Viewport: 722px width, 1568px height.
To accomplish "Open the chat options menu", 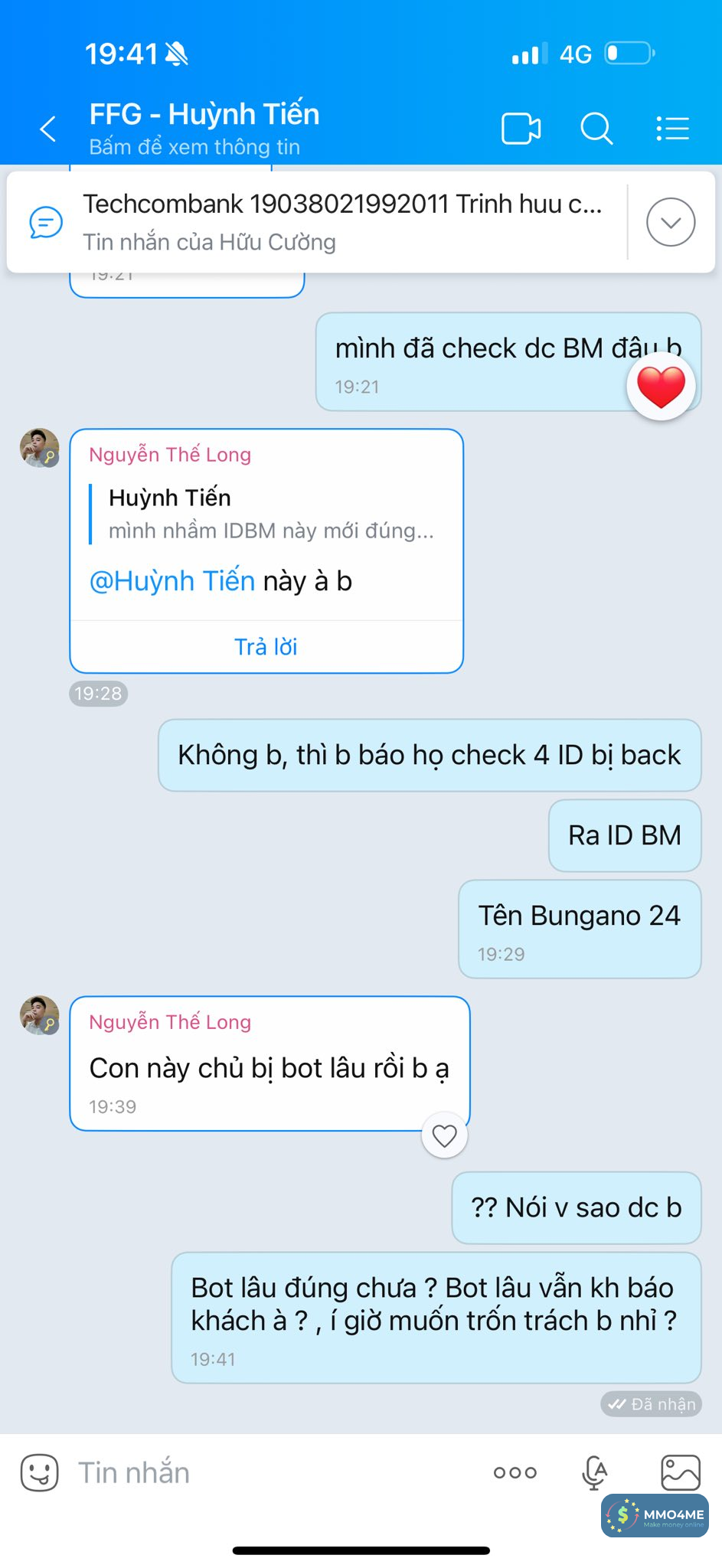I will click(x=673, y=129).
